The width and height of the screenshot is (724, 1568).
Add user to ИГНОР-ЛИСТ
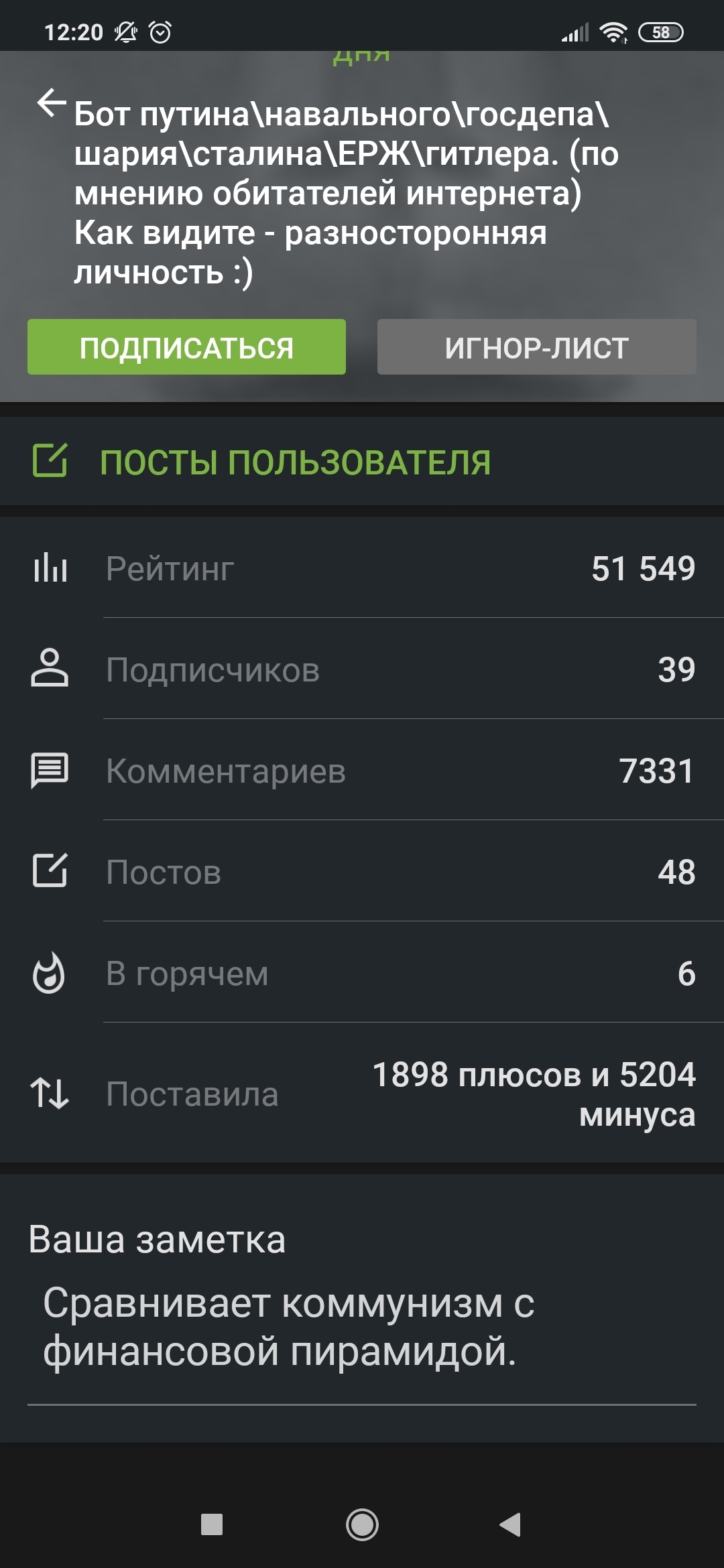click(536, 347)
